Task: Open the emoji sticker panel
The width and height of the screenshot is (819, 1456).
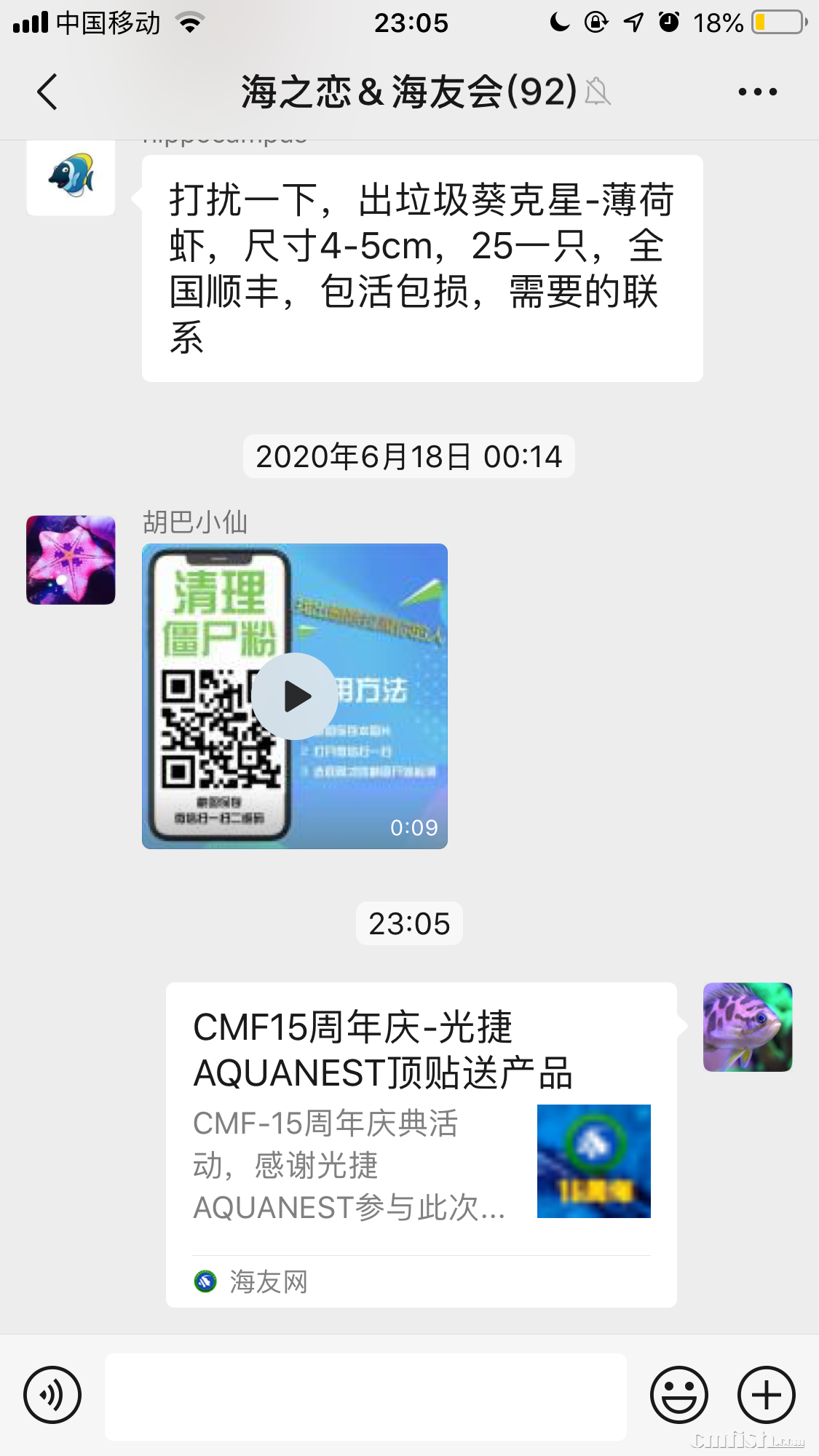Action: (x=678, y=1395)
